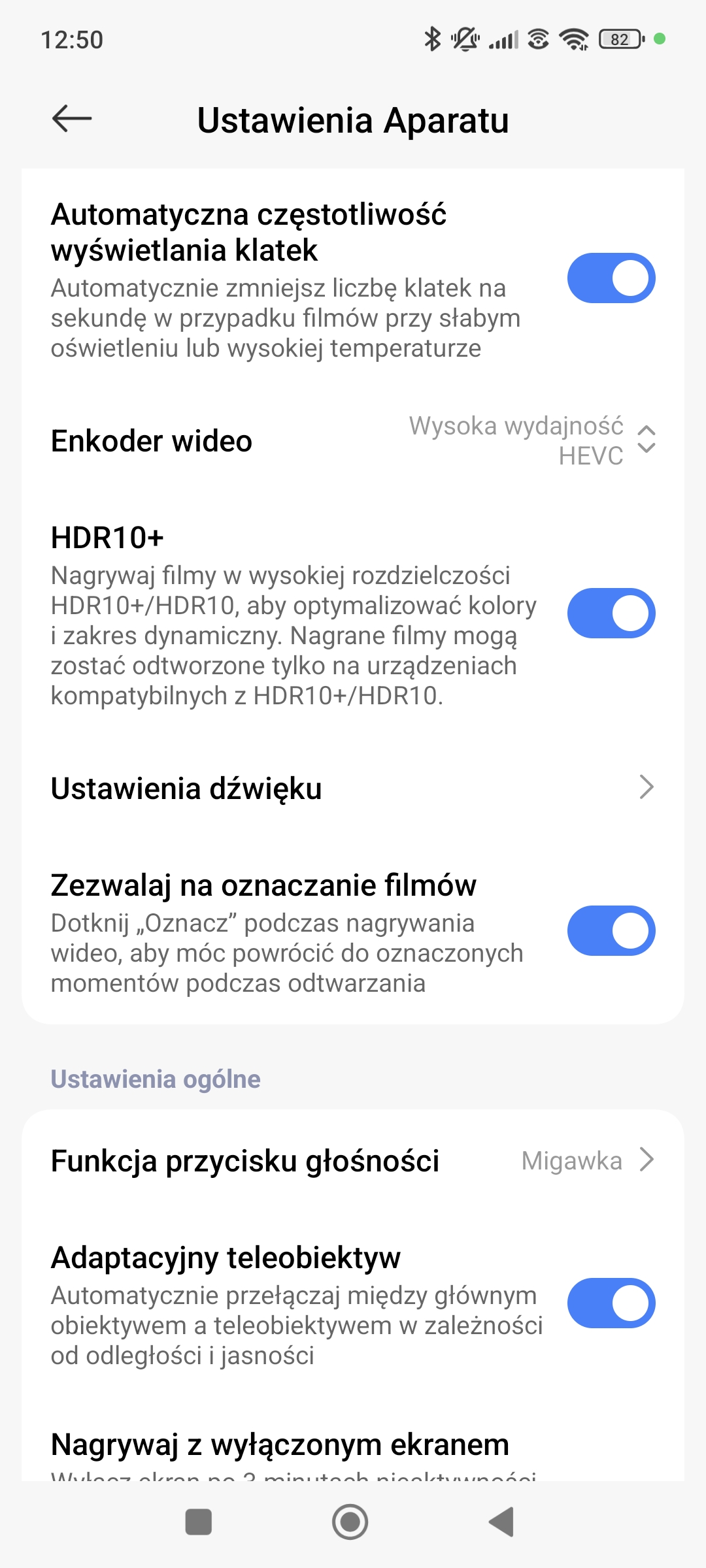Disable the HDR10+ switch

click(611, 613)
